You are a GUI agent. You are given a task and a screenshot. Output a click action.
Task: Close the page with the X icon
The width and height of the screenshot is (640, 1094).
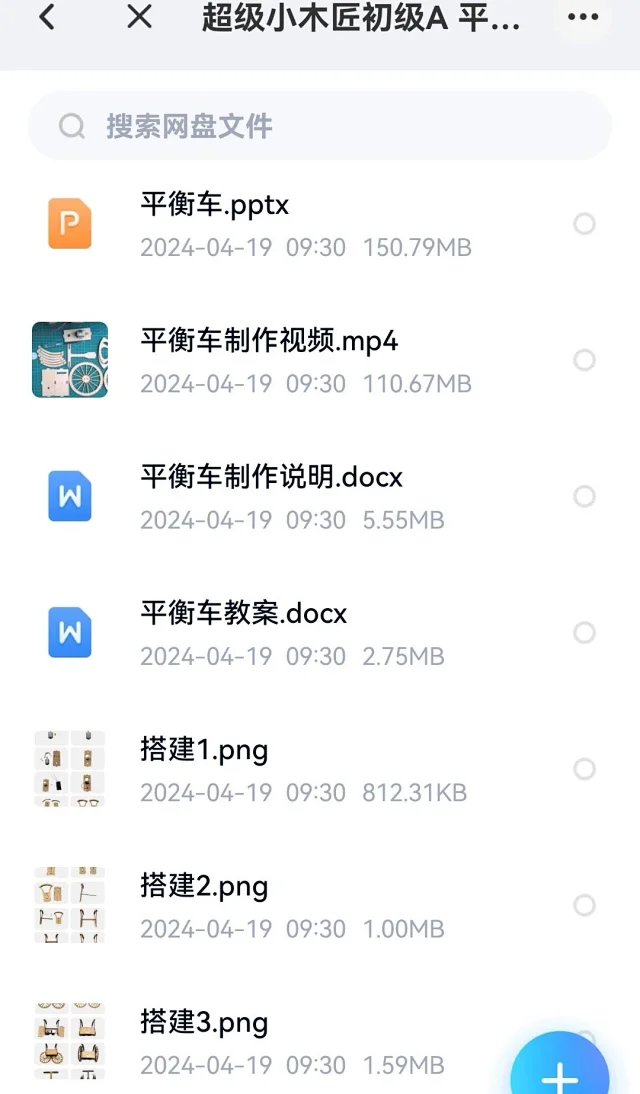click(x=140, y=17)
